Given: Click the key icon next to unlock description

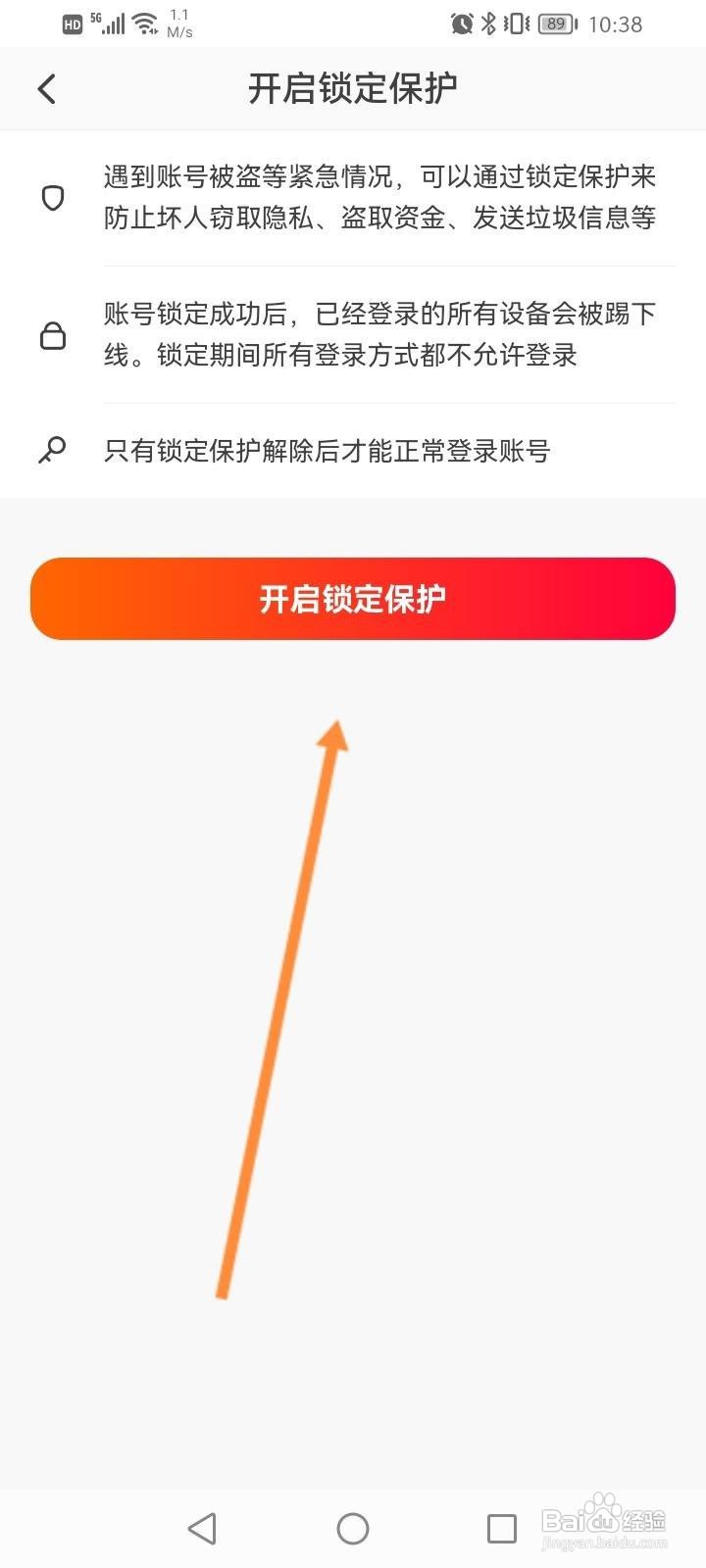Looking at the screenshot, I should (x=53, y=450).
